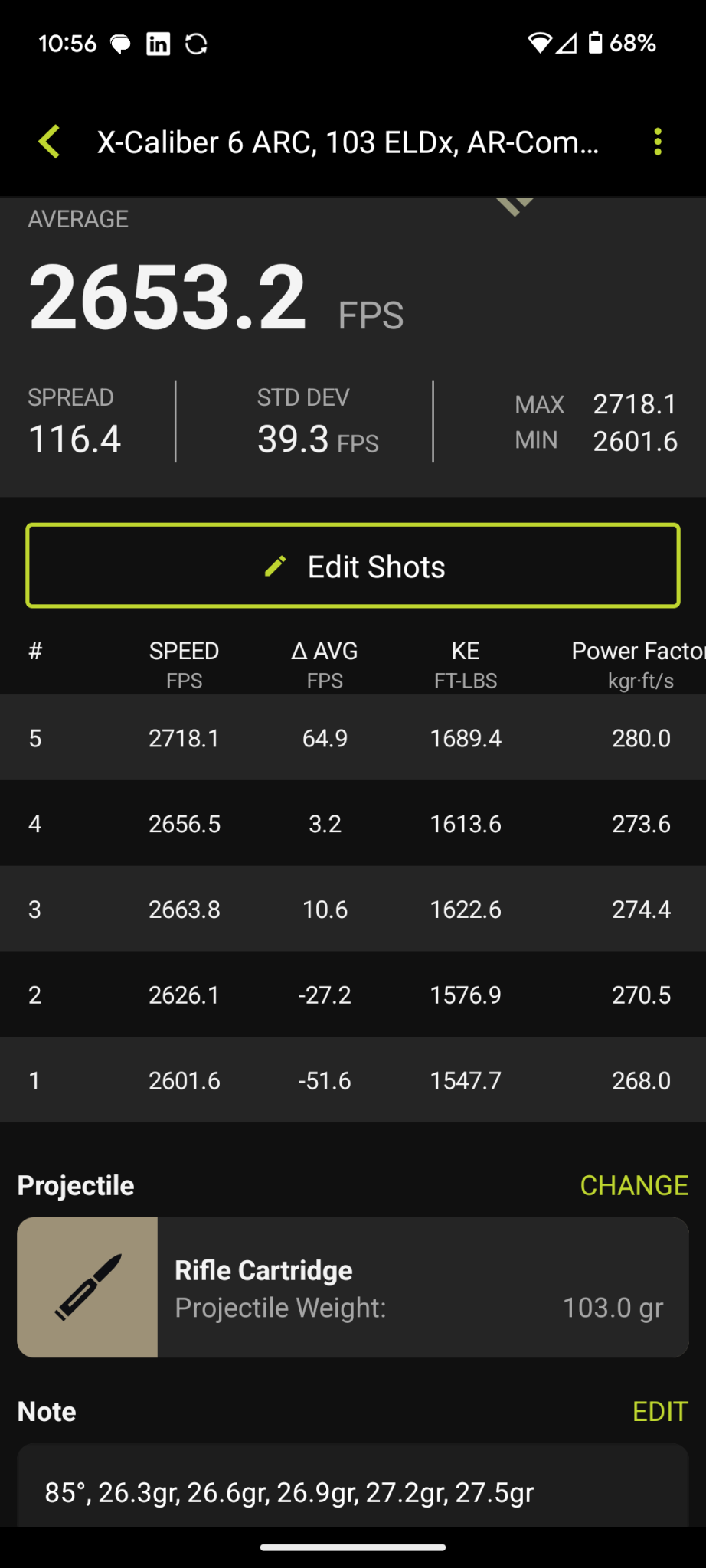Screen dimensions: 706x1568
Task: Open the three-dot overflow menu
Action: (657, 142)
